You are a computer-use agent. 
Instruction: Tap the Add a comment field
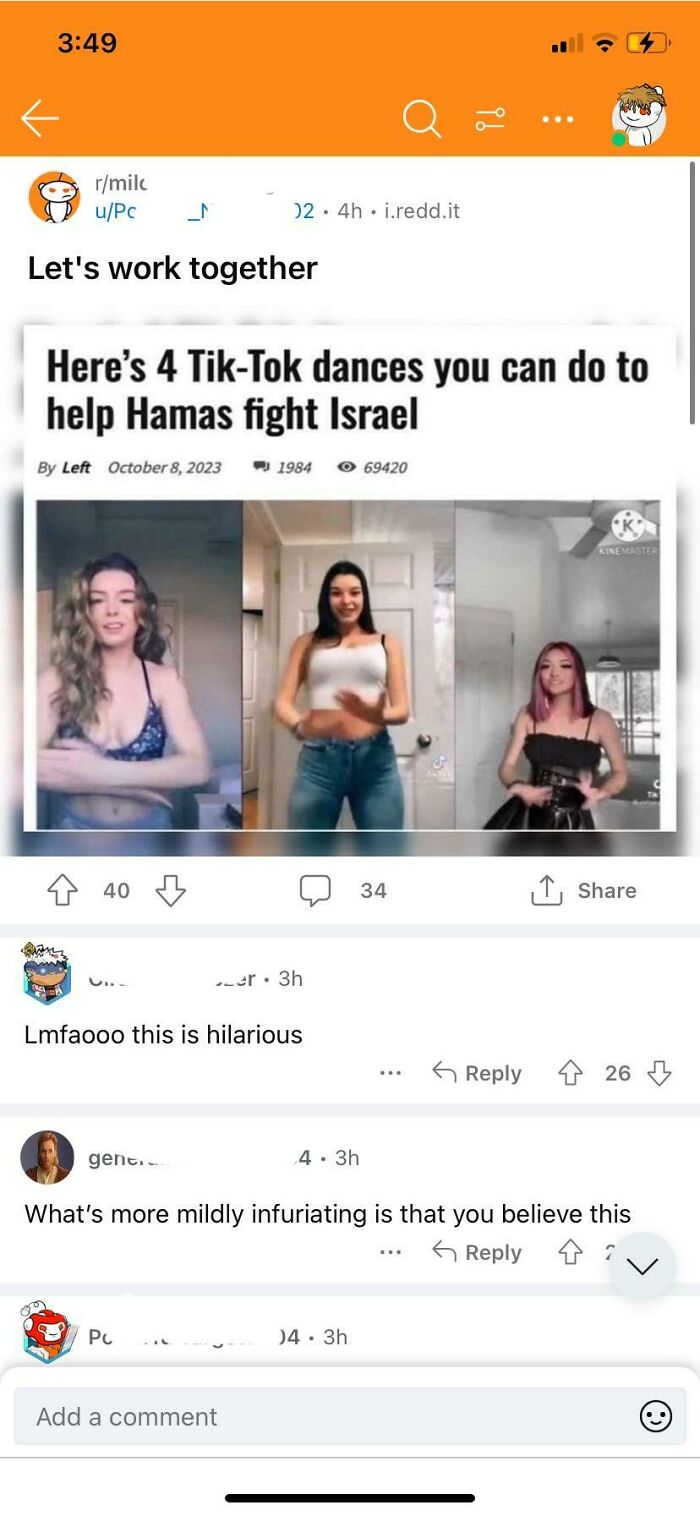[320, 1416]
